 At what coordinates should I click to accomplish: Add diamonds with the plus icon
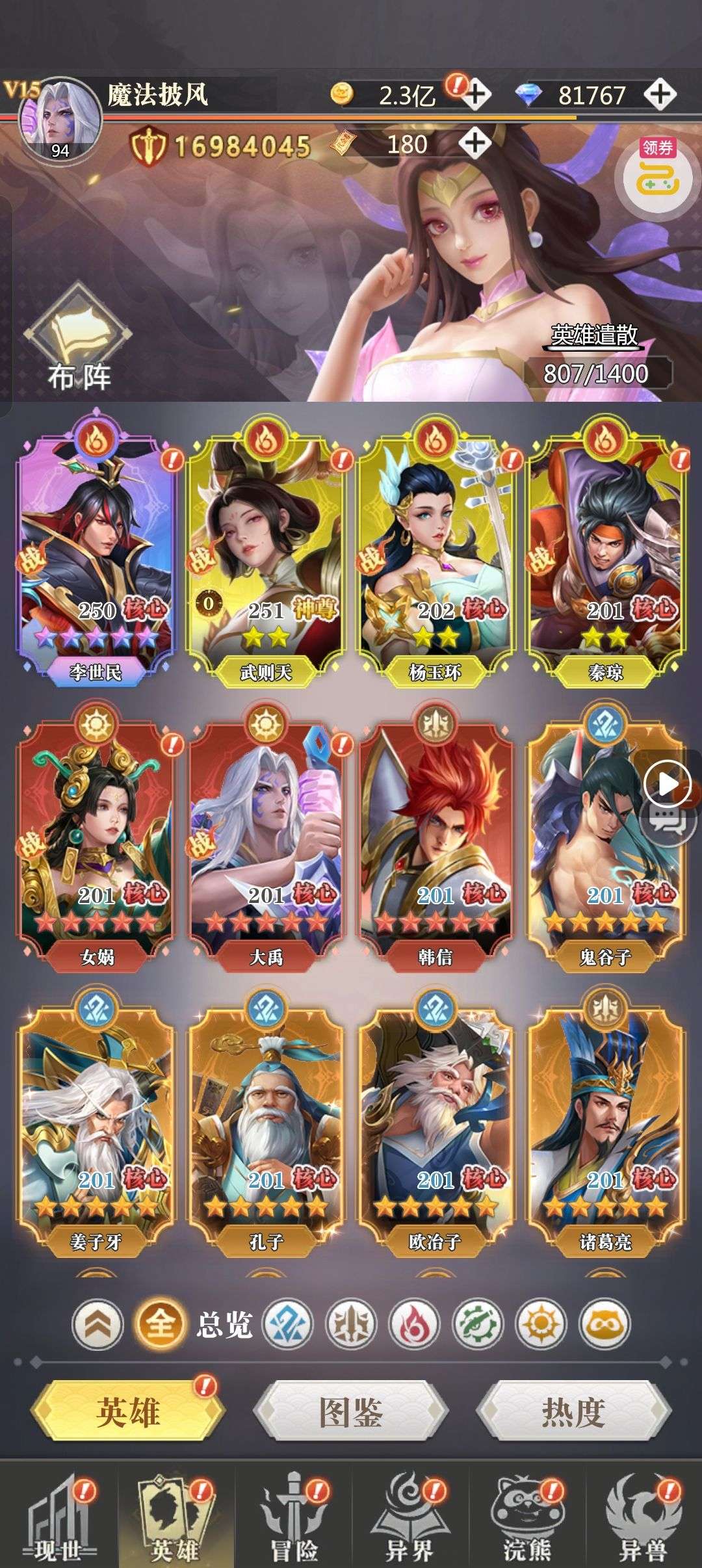pos(660,95)
